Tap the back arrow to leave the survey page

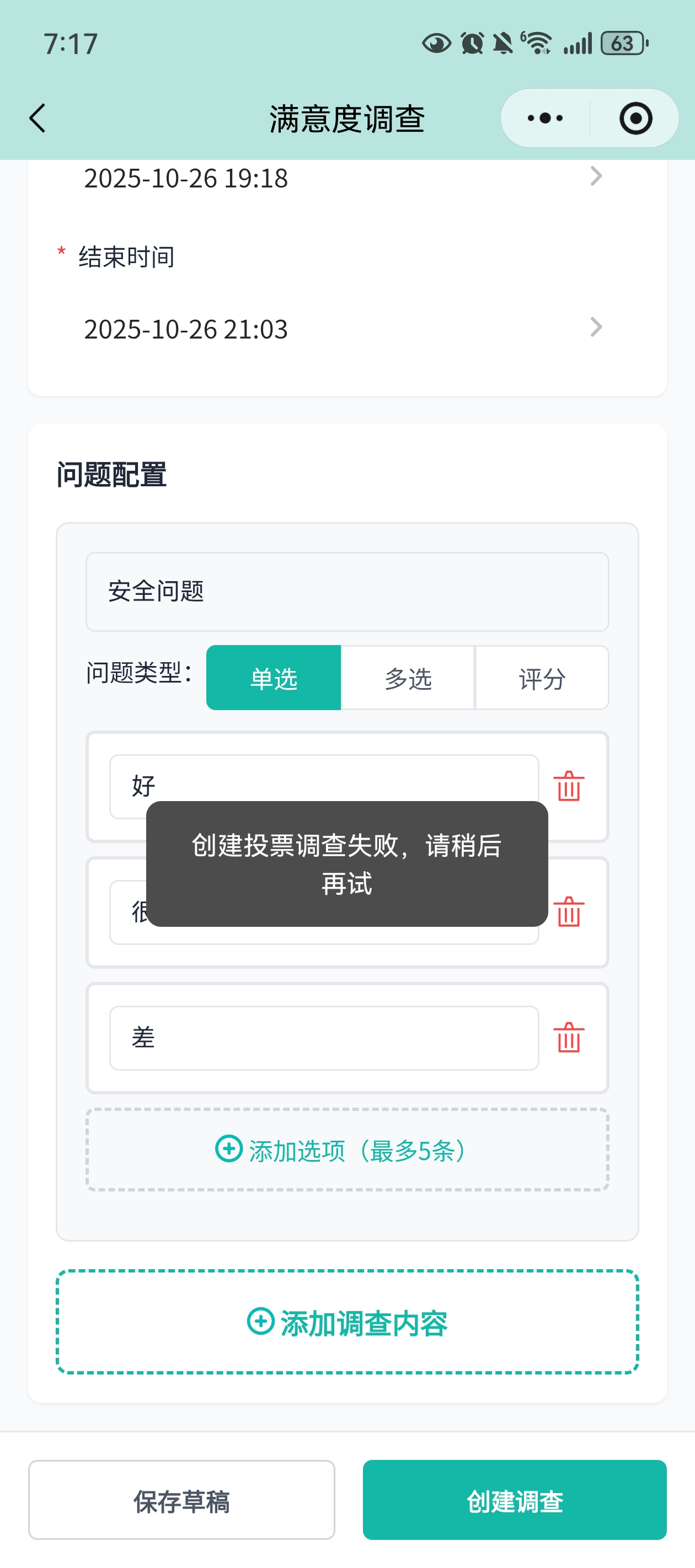pos(36,117)
